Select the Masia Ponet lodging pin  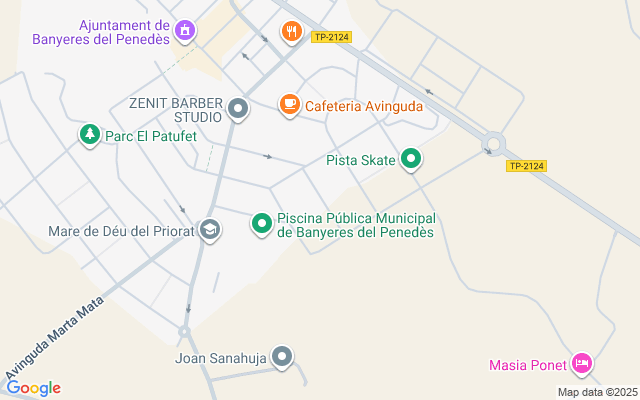pos(582,362)
